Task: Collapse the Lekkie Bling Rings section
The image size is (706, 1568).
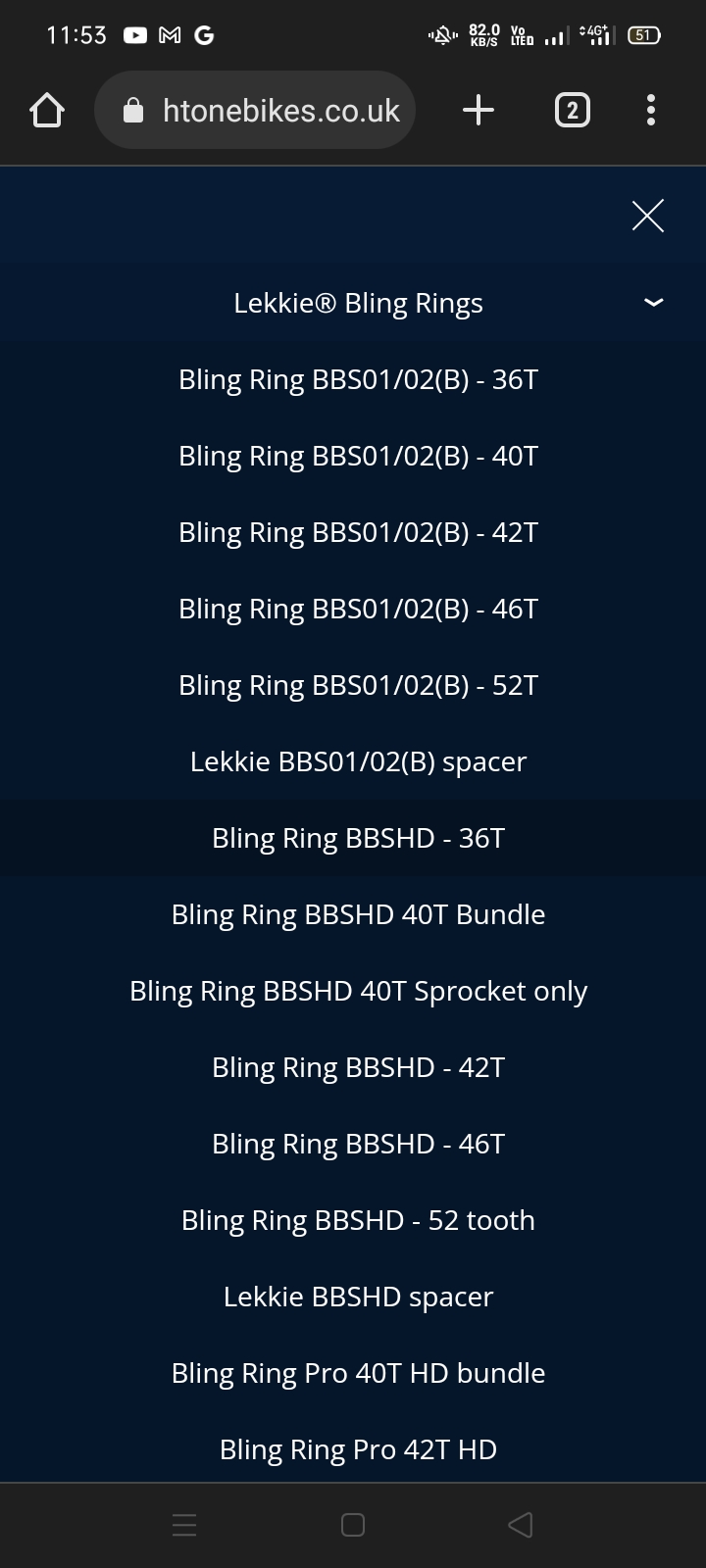Action: (x=654, y=303)
